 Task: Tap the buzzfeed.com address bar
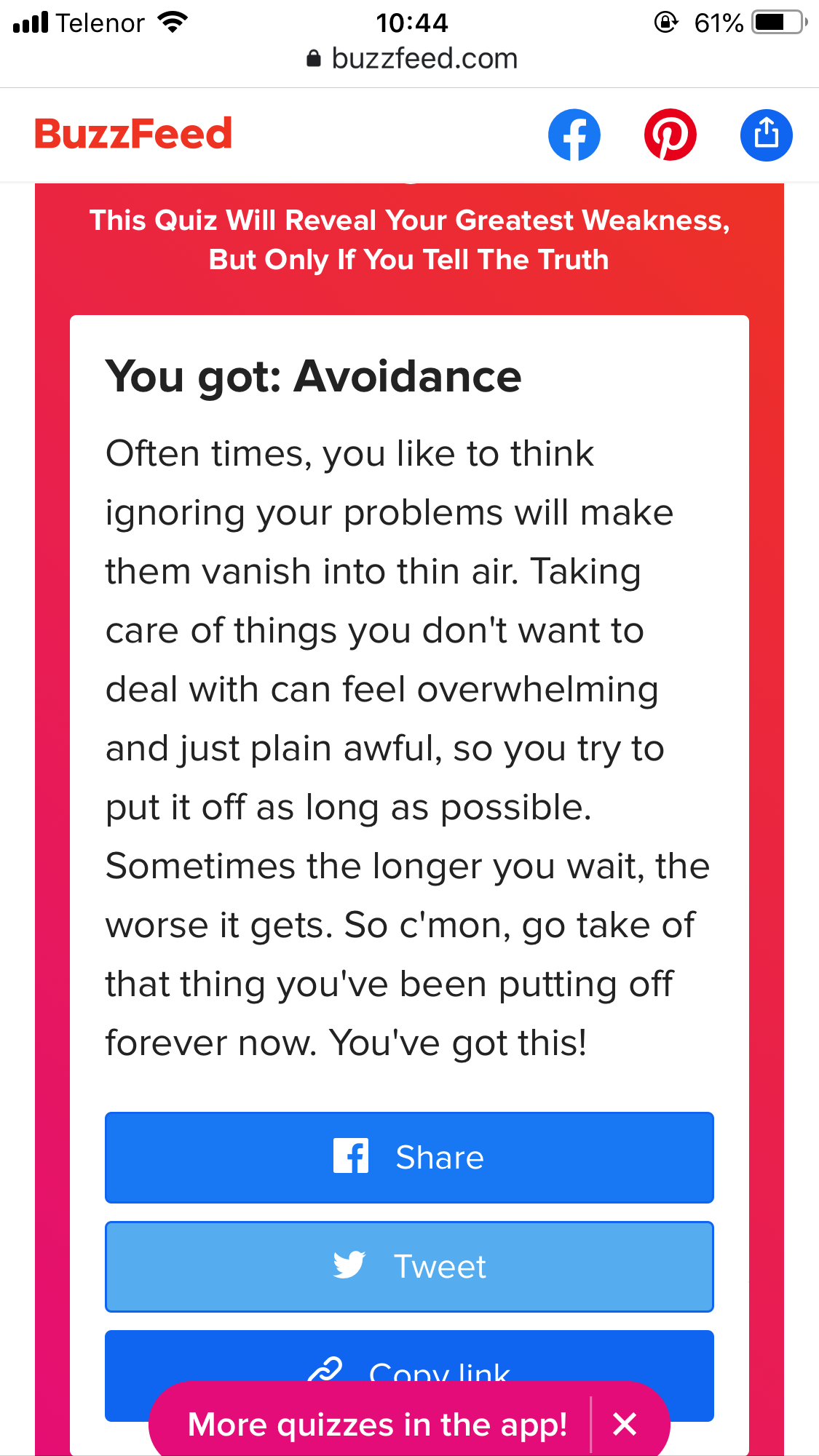[411, 58]
